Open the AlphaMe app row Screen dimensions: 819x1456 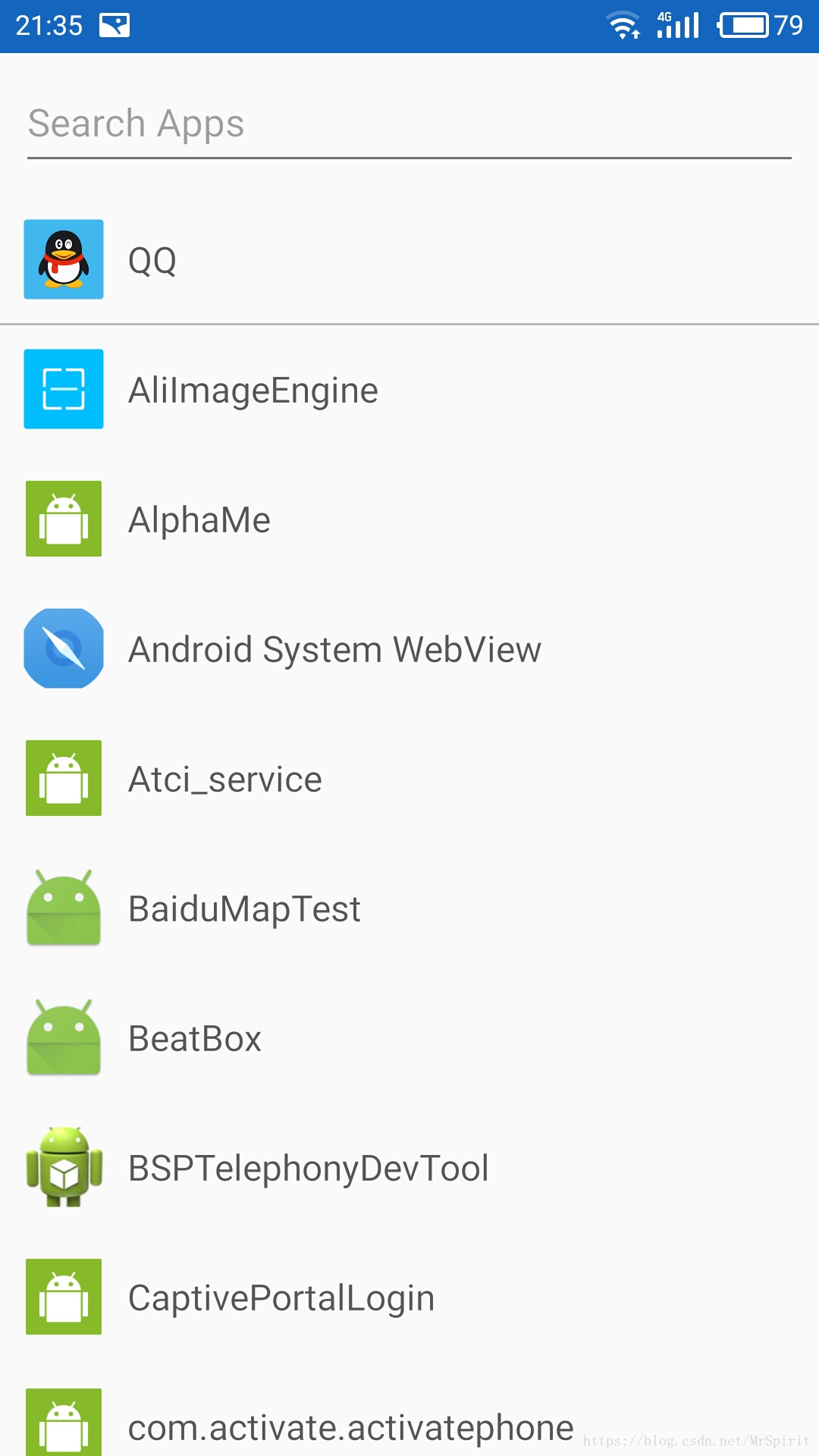409,519
